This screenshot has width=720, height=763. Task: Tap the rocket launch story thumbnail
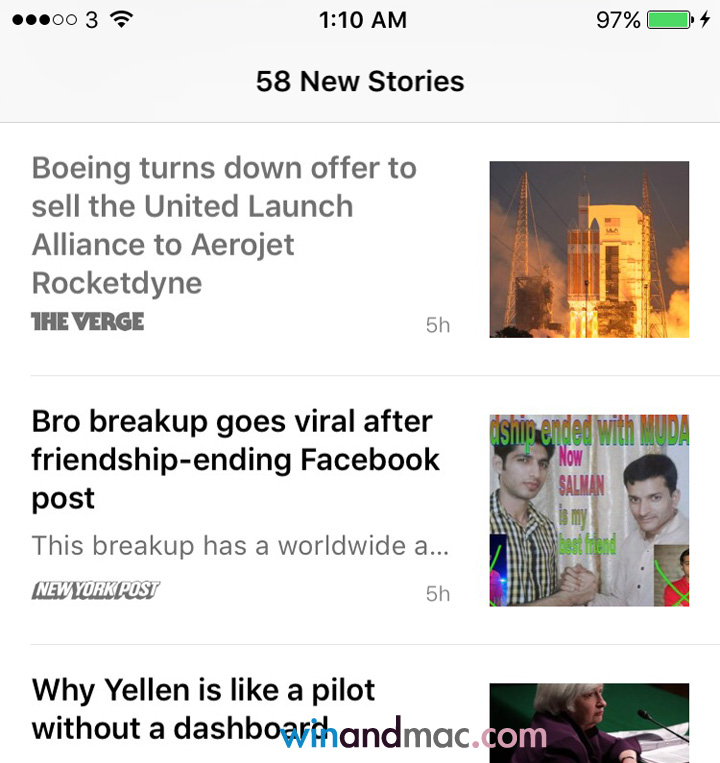[589, 249]
